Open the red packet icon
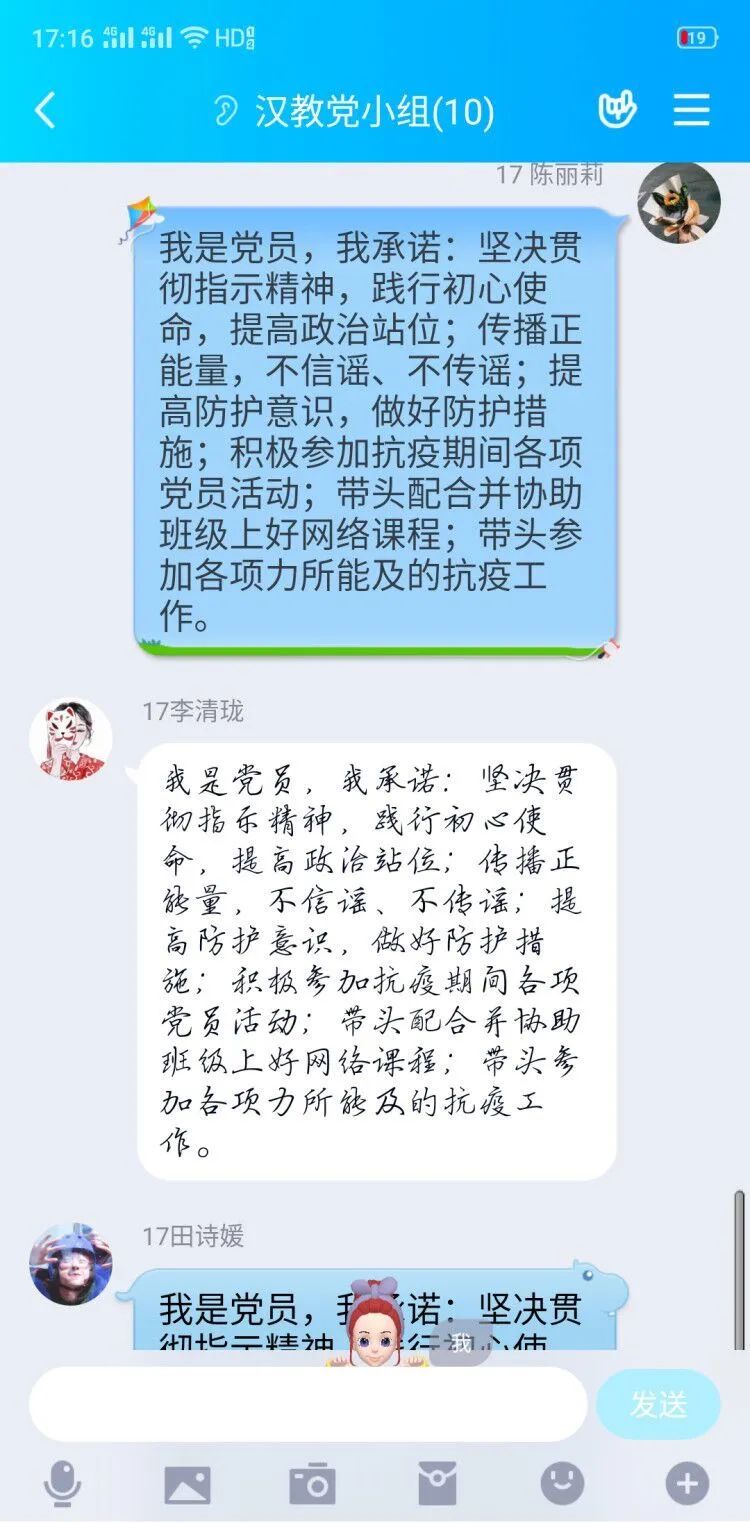The height and width of the screenshot is (1523, 750). pos(437,1484)
